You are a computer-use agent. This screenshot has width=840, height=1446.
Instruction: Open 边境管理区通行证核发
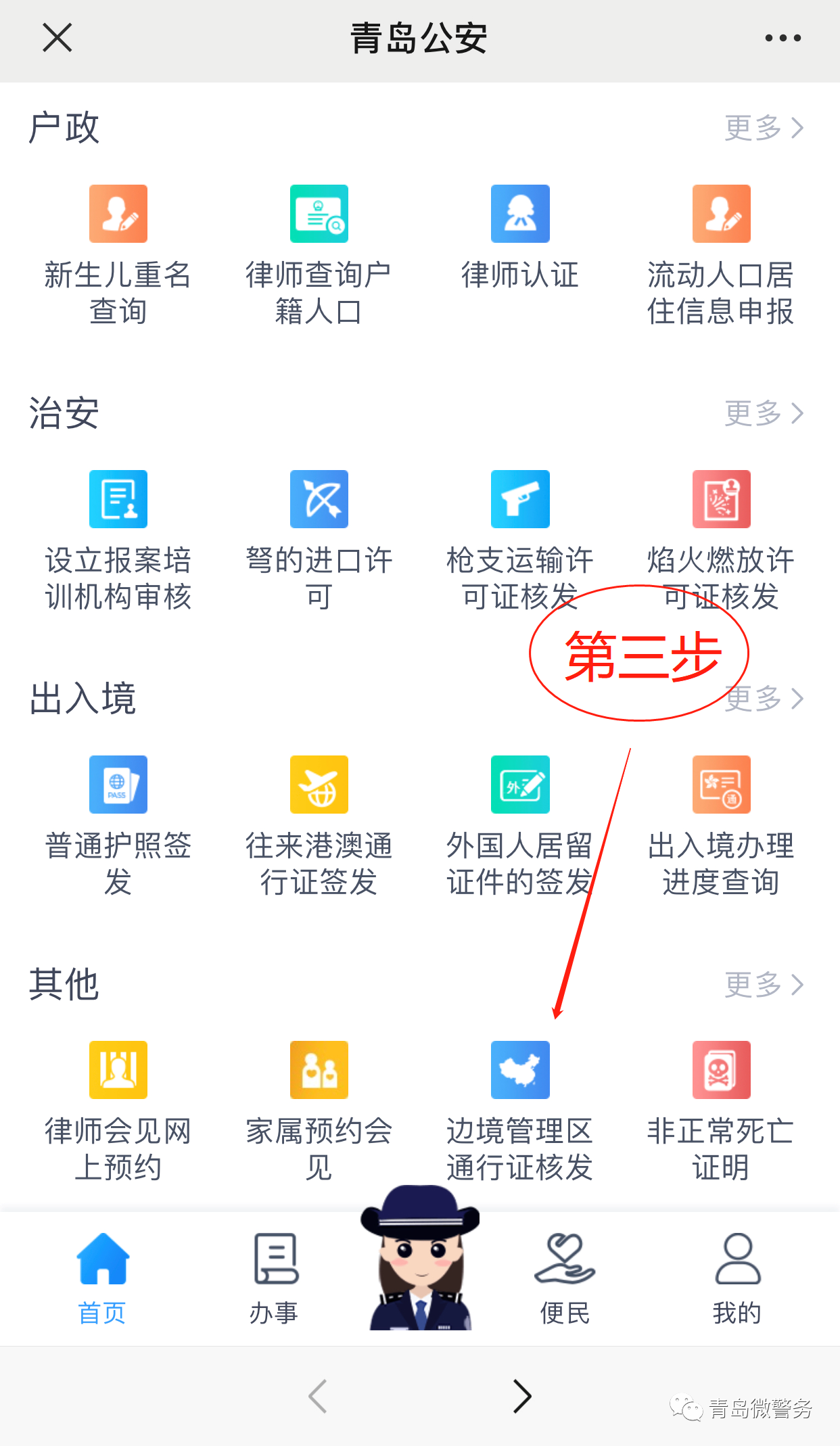click(519, 1071)
